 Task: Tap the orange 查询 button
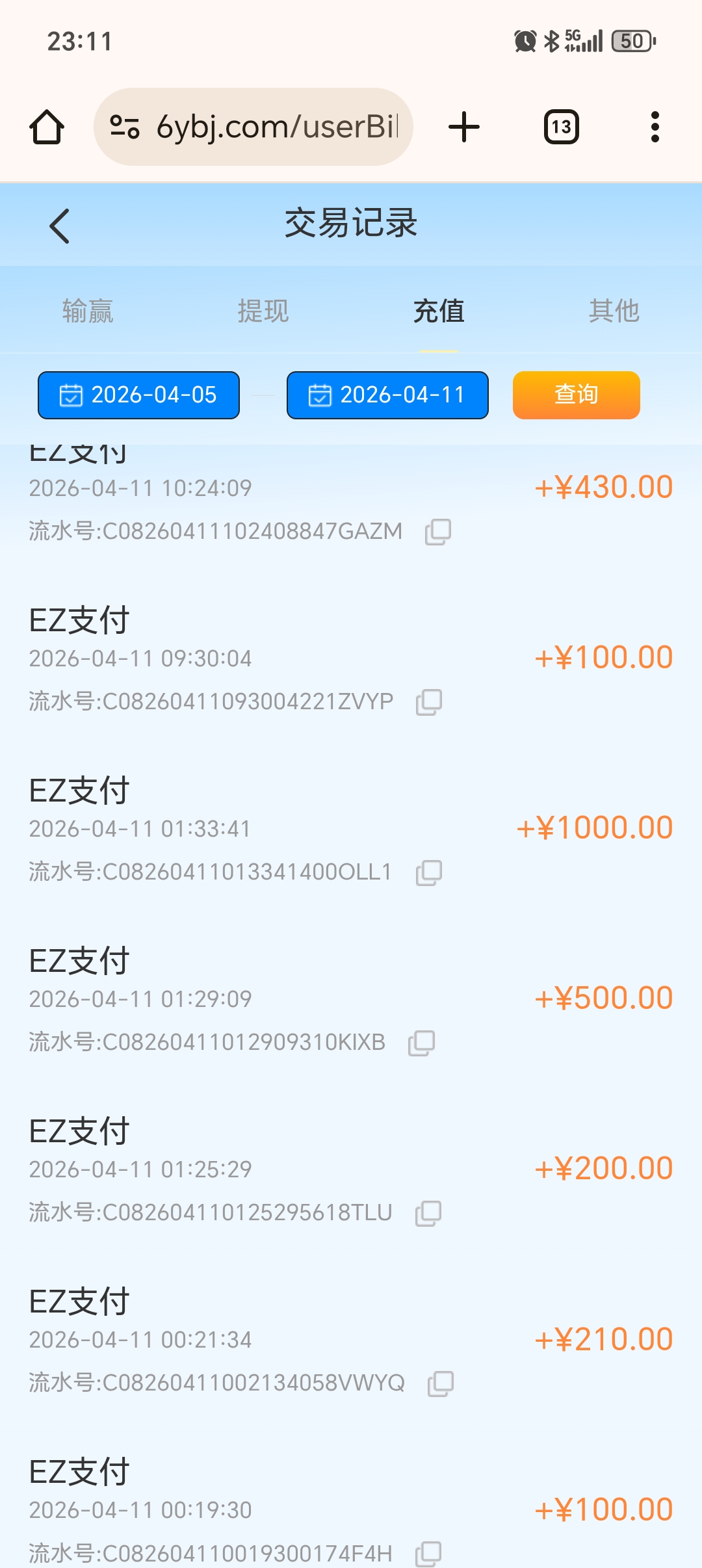[576, 395]
